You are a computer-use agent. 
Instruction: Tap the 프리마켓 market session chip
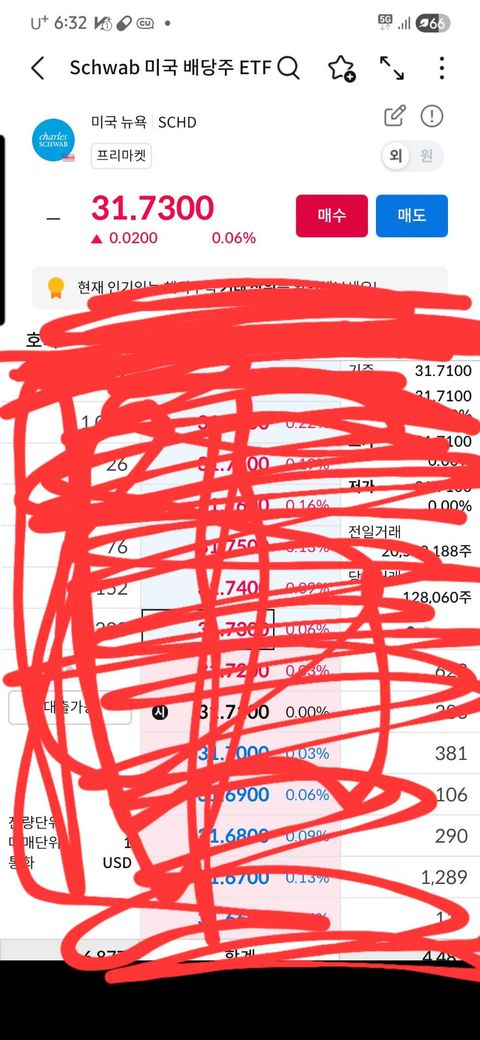point(121,157)
